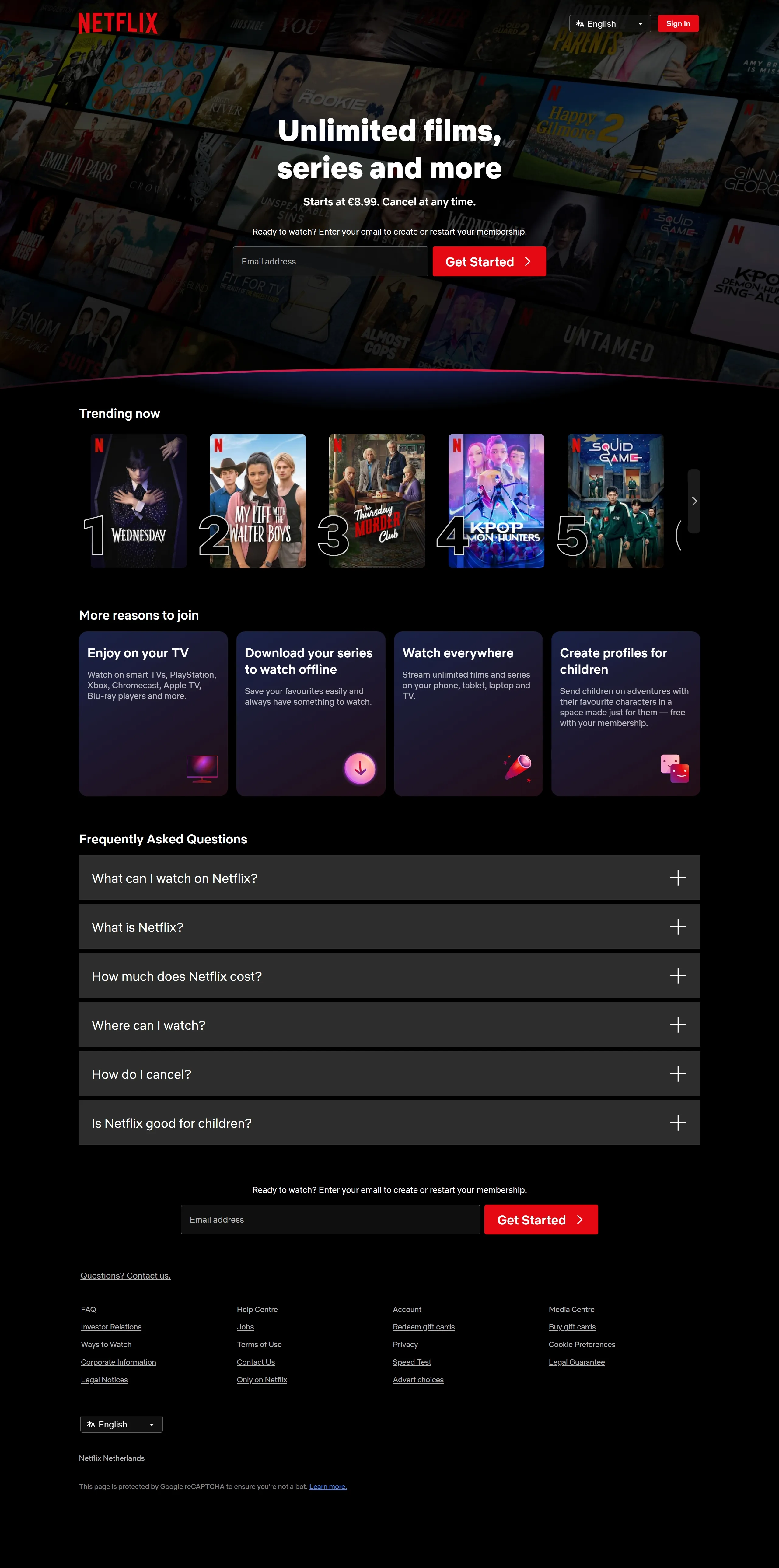Expand How much does Netflix cost?
The width and height of the screenshot is (779, 1568).
click(389, 976)
